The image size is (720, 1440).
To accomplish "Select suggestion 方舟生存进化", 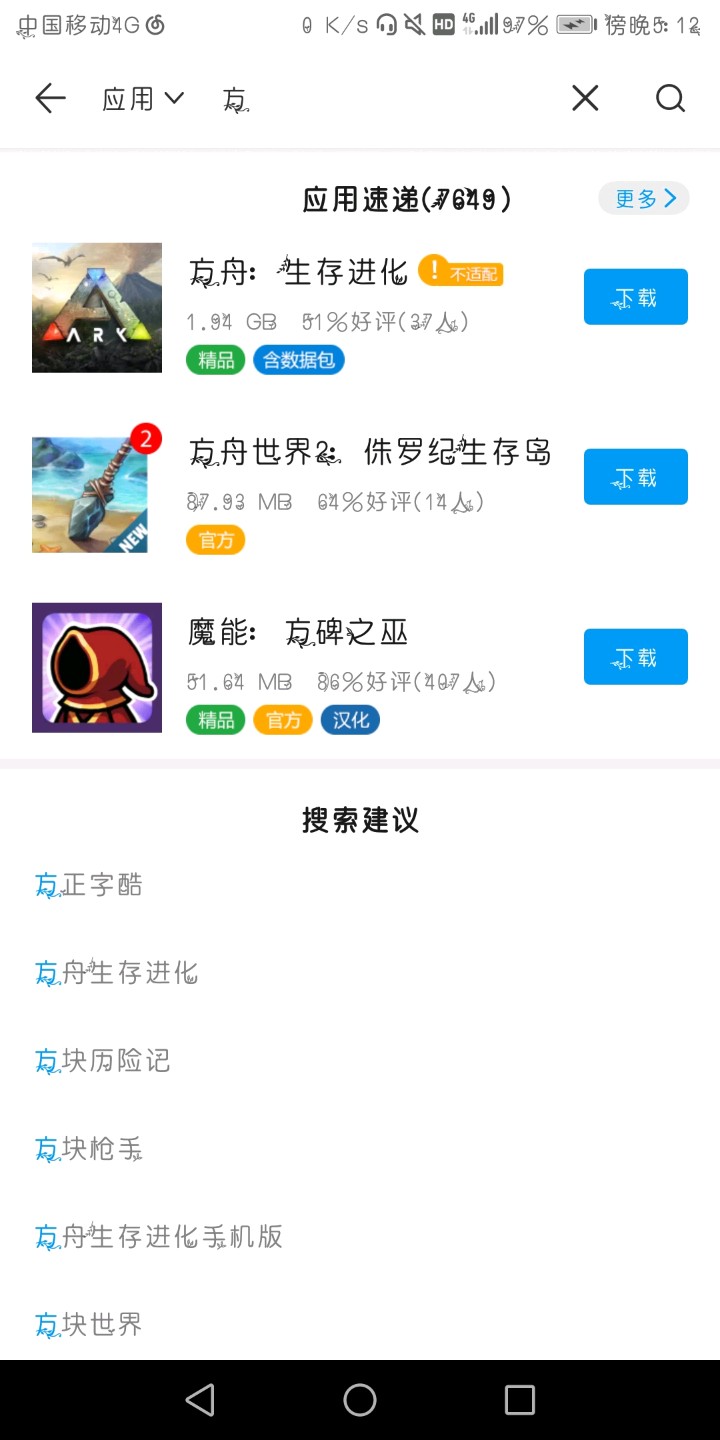I will click(x=117, y=972).
